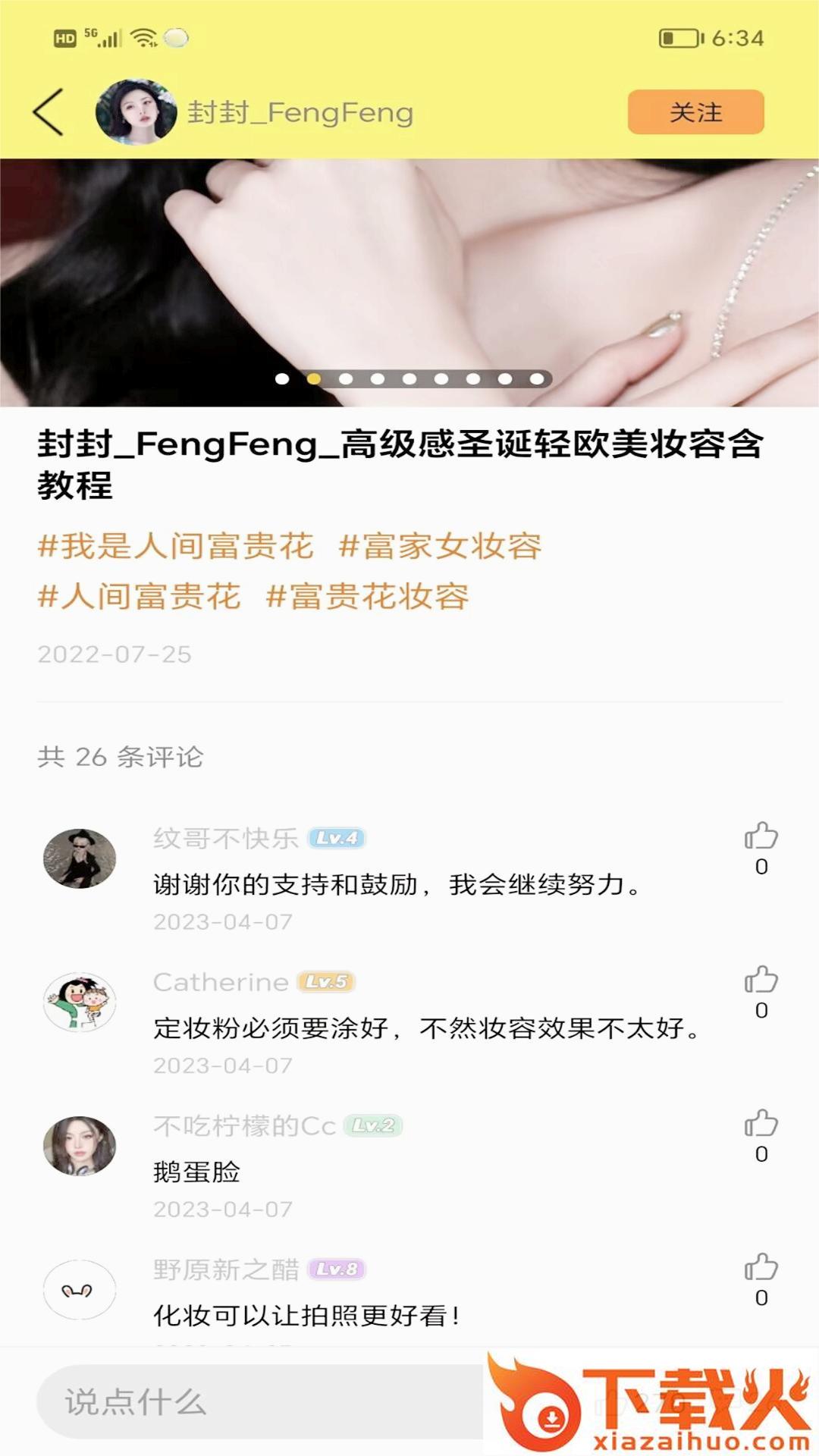View Catherine's profile avatar
Screen dimensions: 819x1456
tap(80, 1002)
